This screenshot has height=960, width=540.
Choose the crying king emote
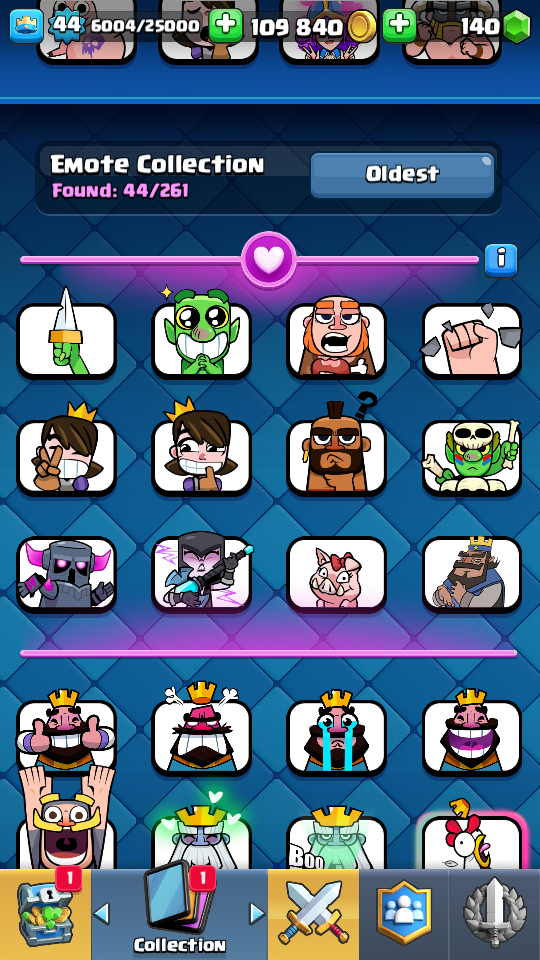tap(337, 733)
